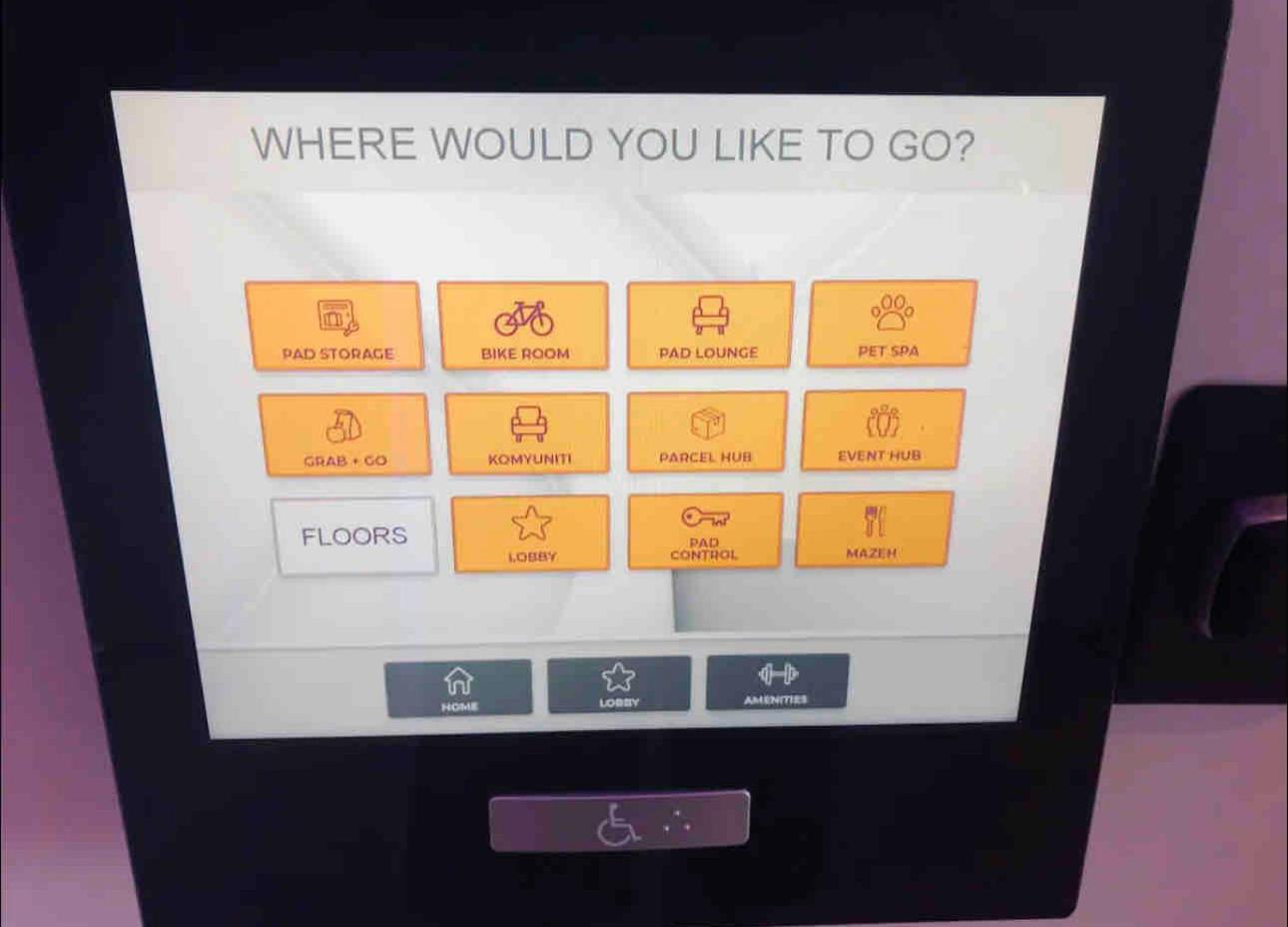Select the Pad Storage destination

(335, 327)
